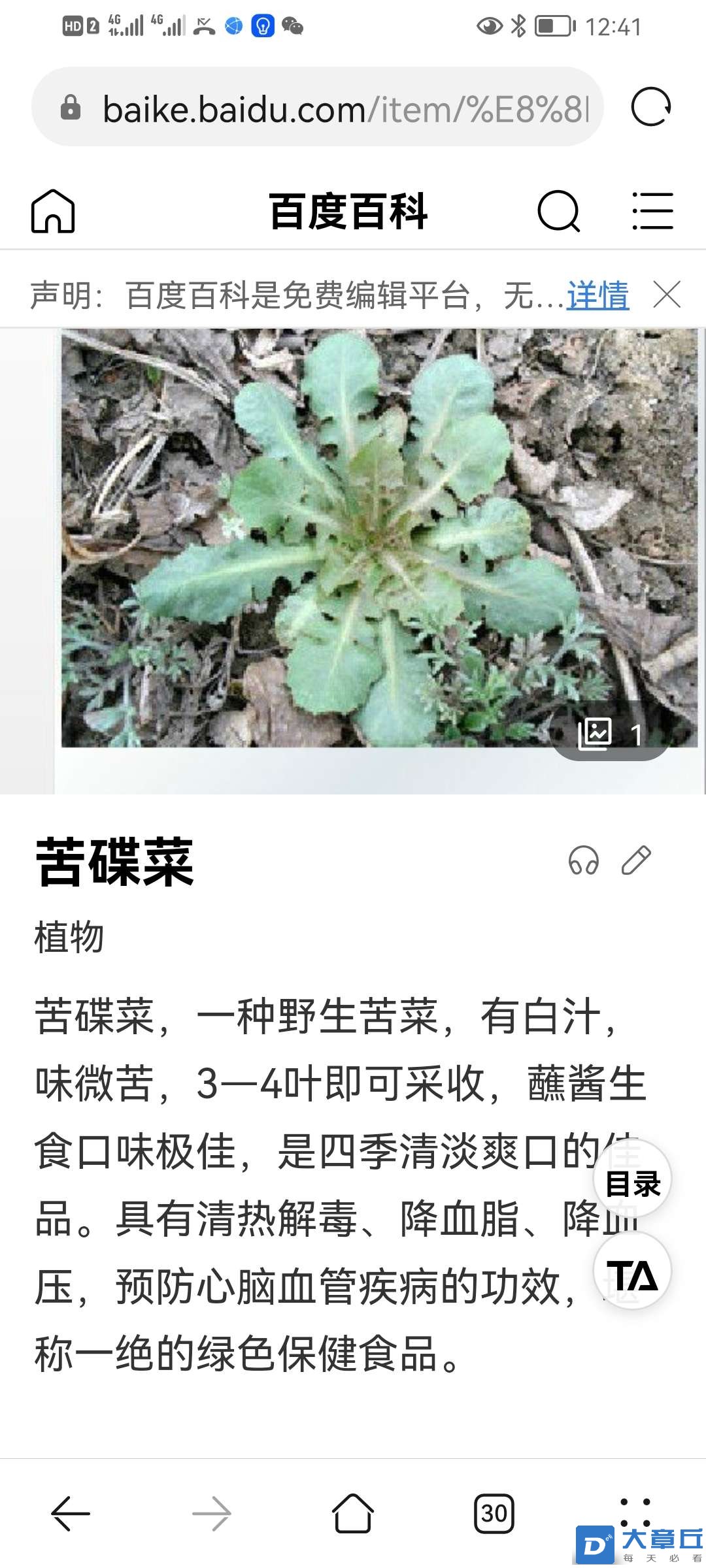Edit the 苦碟菜 entry
Viewport: 706px width, 1568px height.
click(635, 860)
